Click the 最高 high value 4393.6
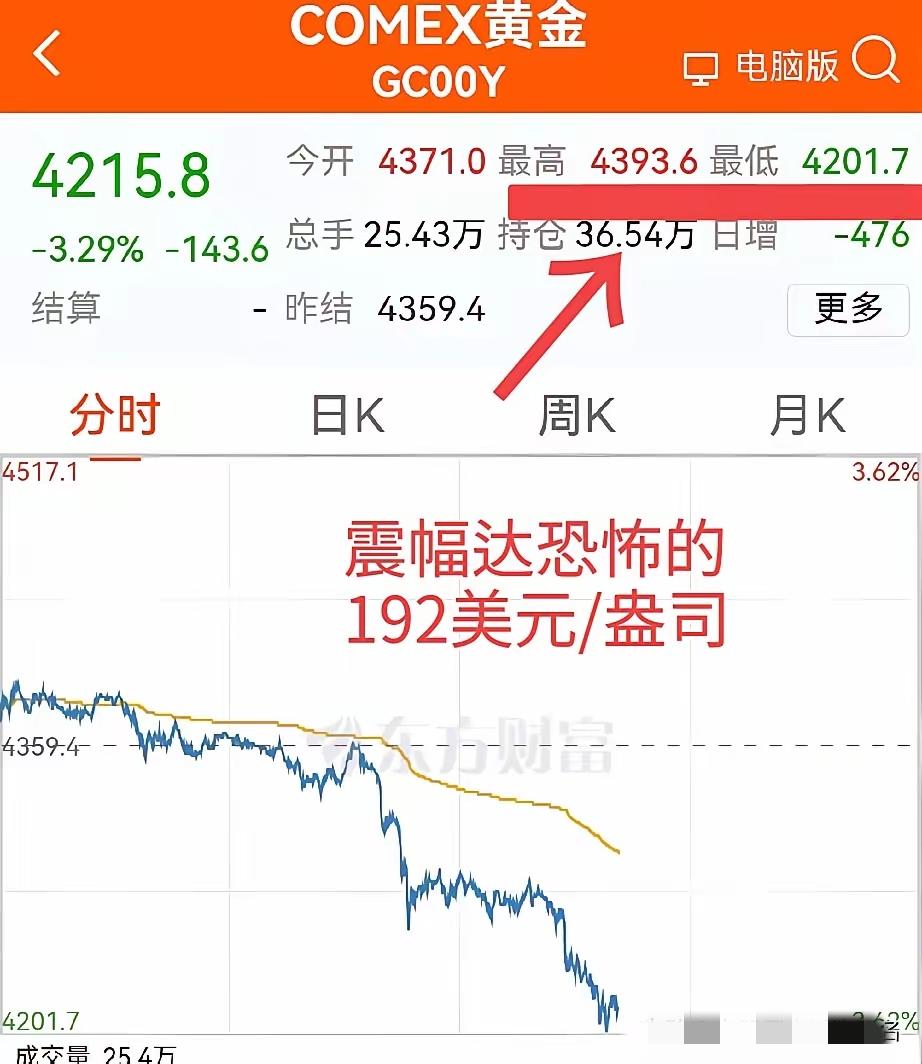The width and height of the screenshot is (922, 1064). pos(645,160)
